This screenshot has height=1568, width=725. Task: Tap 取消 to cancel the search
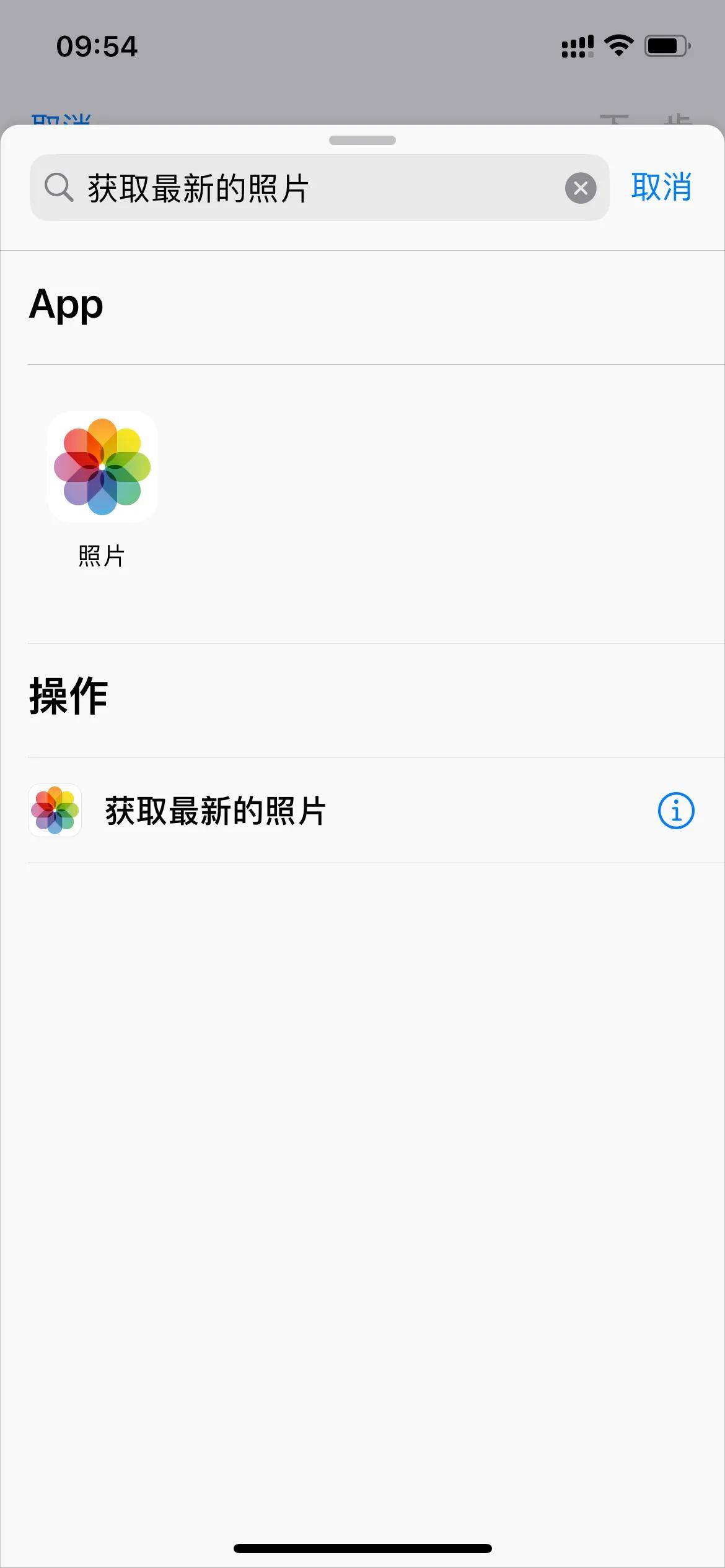tap(661, 188)
